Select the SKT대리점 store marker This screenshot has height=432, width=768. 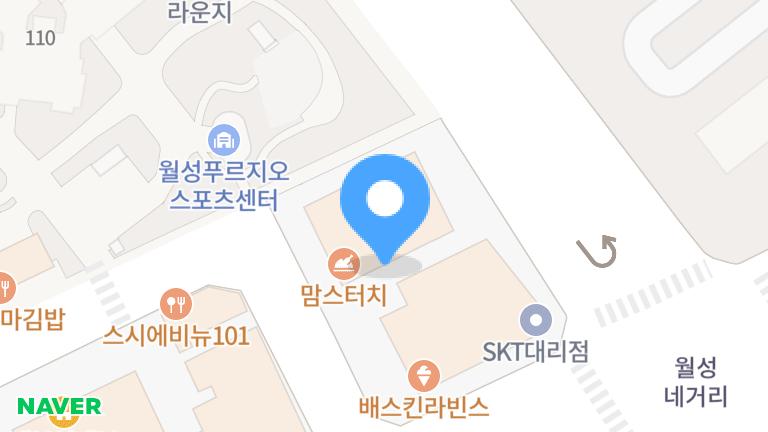pyautogui.click(x=537, y=321)
